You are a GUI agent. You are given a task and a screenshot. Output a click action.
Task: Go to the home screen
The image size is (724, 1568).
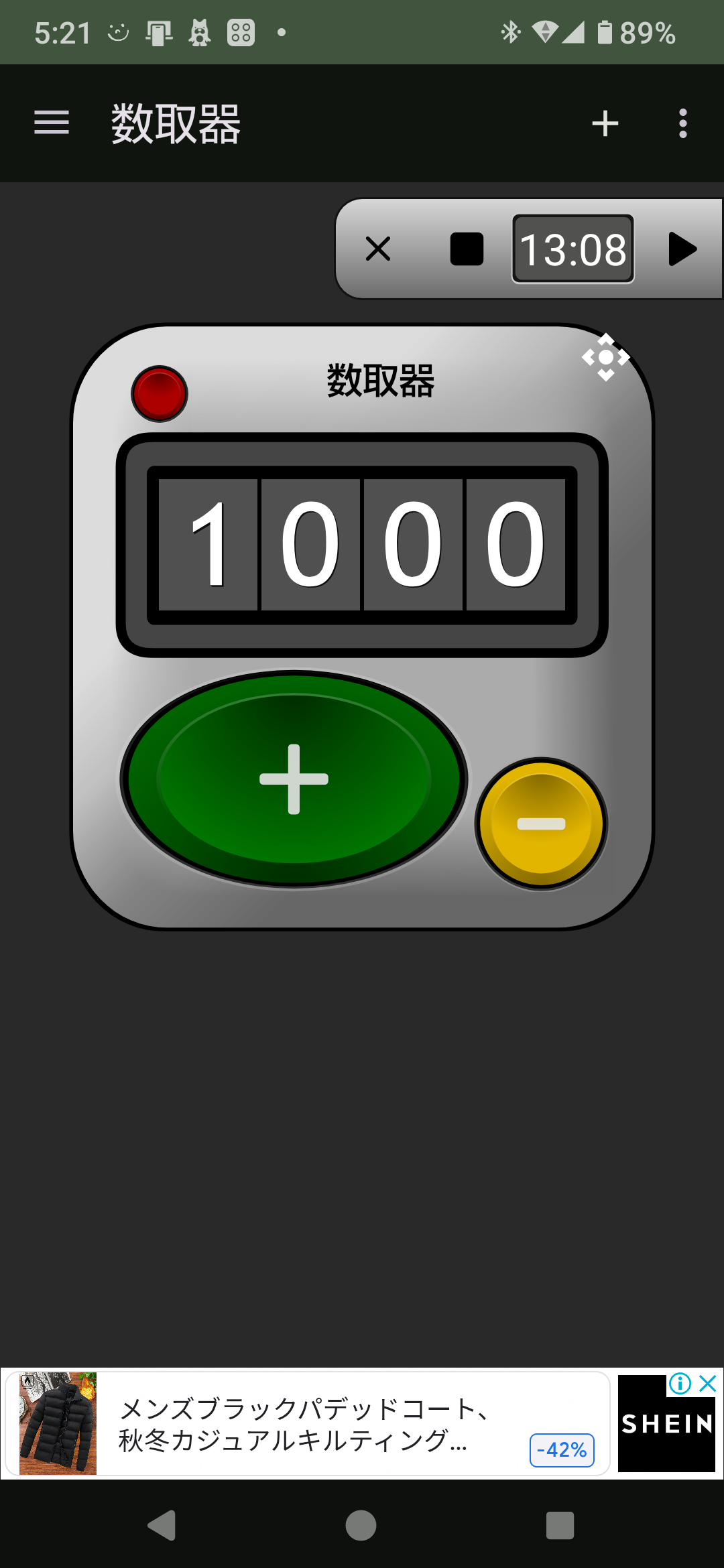pyautogui.click(x=361, y=1526)
